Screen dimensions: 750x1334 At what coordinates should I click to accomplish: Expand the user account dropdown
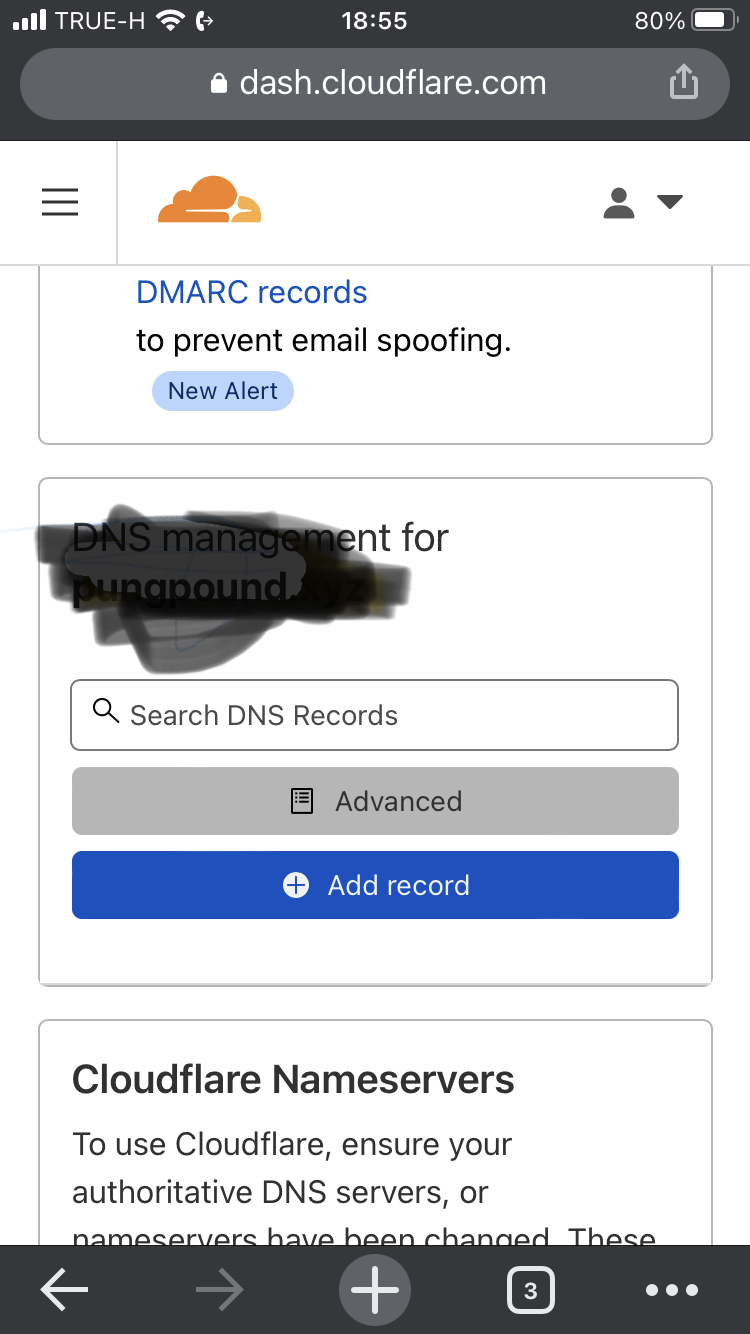(643, 203)
